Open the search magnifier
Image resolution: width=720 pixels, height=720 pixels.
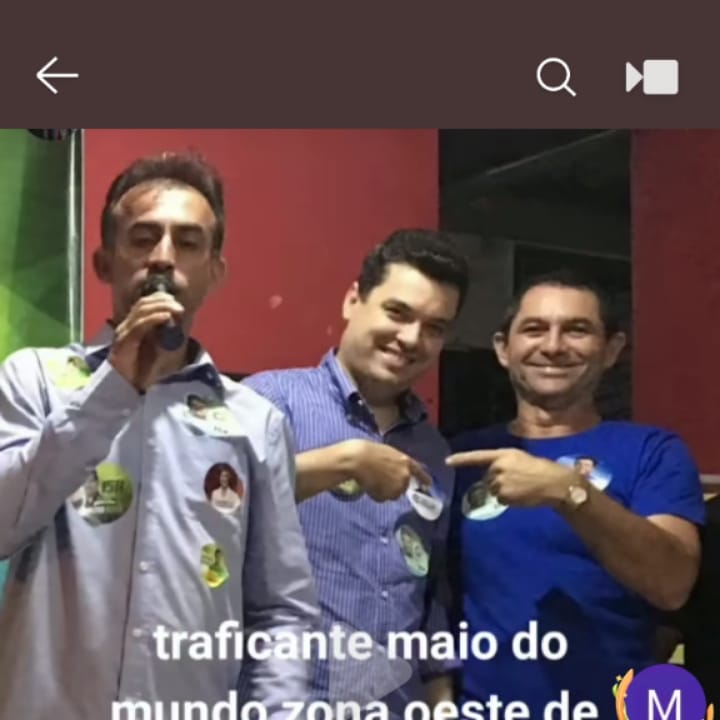click(556, 77)
